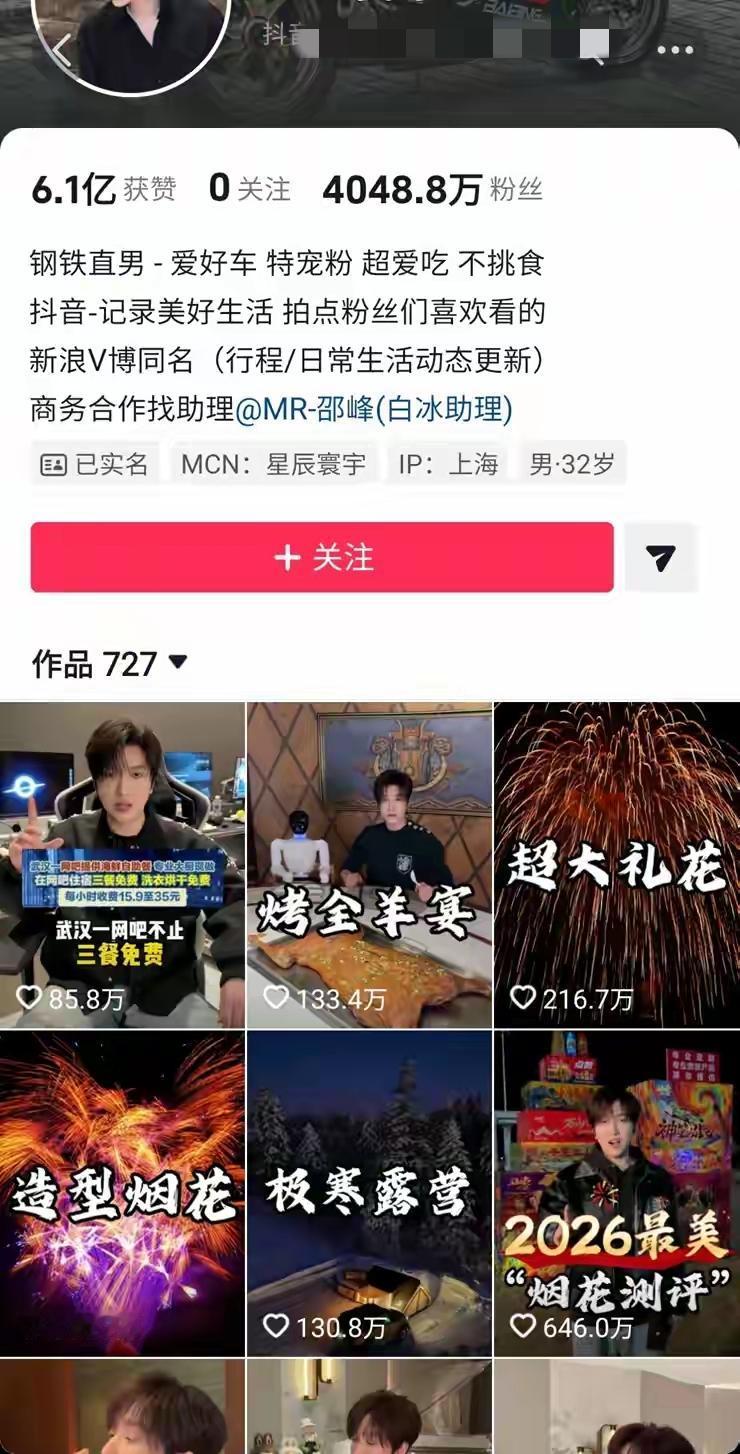This screenshot has height=1454, width=740.
Task: Play the 烤全羊宴 video
Action: pos(369,860)
